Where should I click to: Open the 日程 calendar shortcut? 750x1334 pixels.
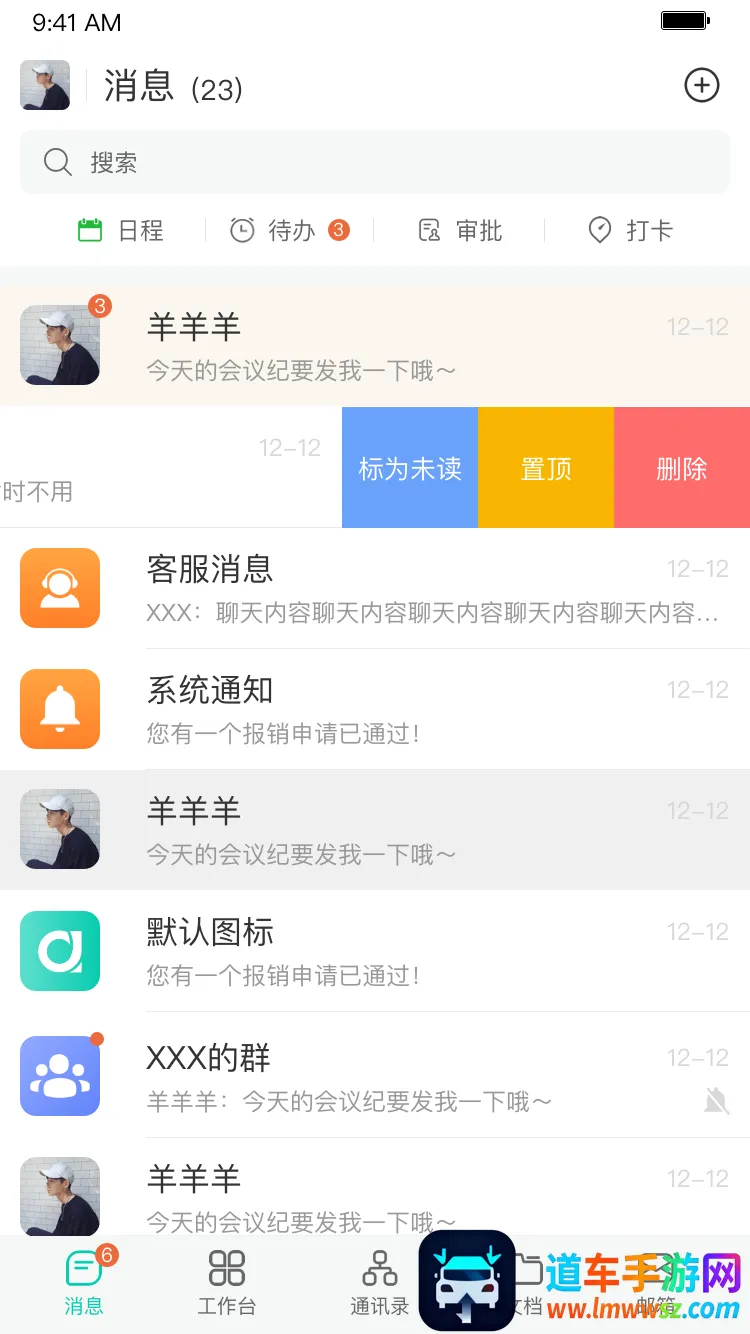[121, 231]
